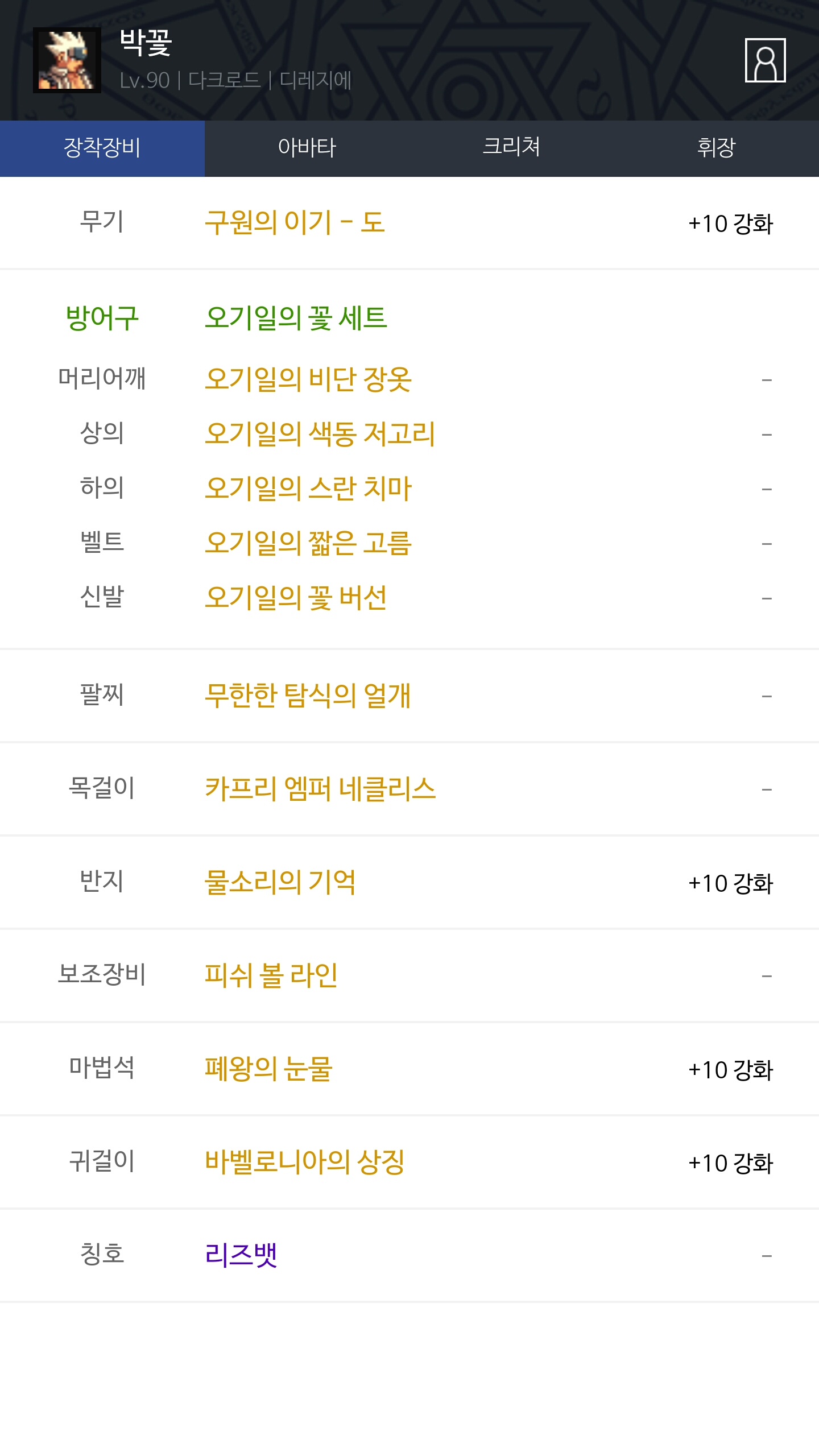Viewport: 819px width, 1456px height.
Task: Open title 리즈뱃 details
Action: pos(241,1255)
